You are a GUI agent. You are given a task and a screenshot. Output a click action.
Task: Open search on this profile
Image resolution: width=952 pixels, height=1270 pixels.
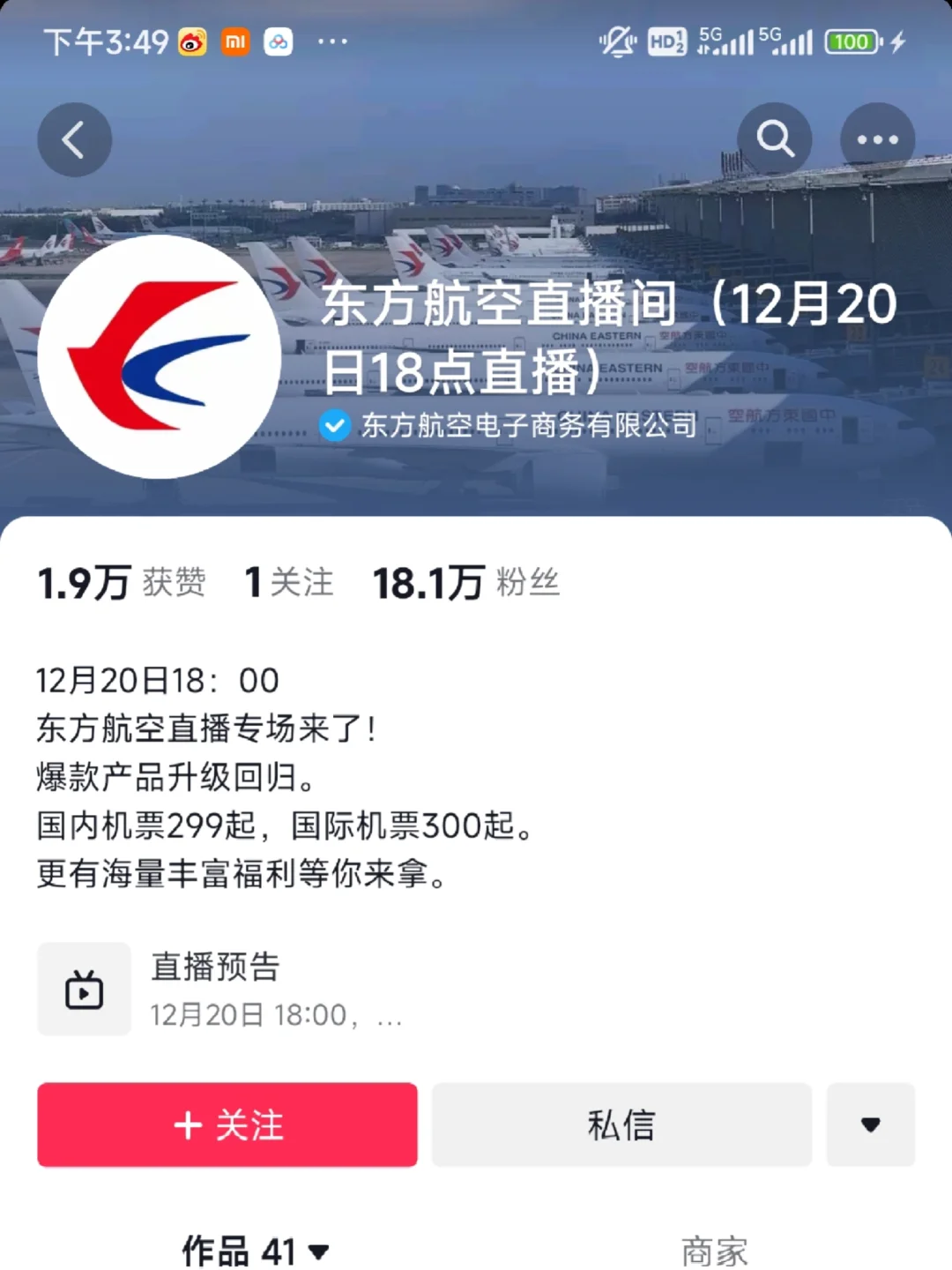click(x=775, y=139)
